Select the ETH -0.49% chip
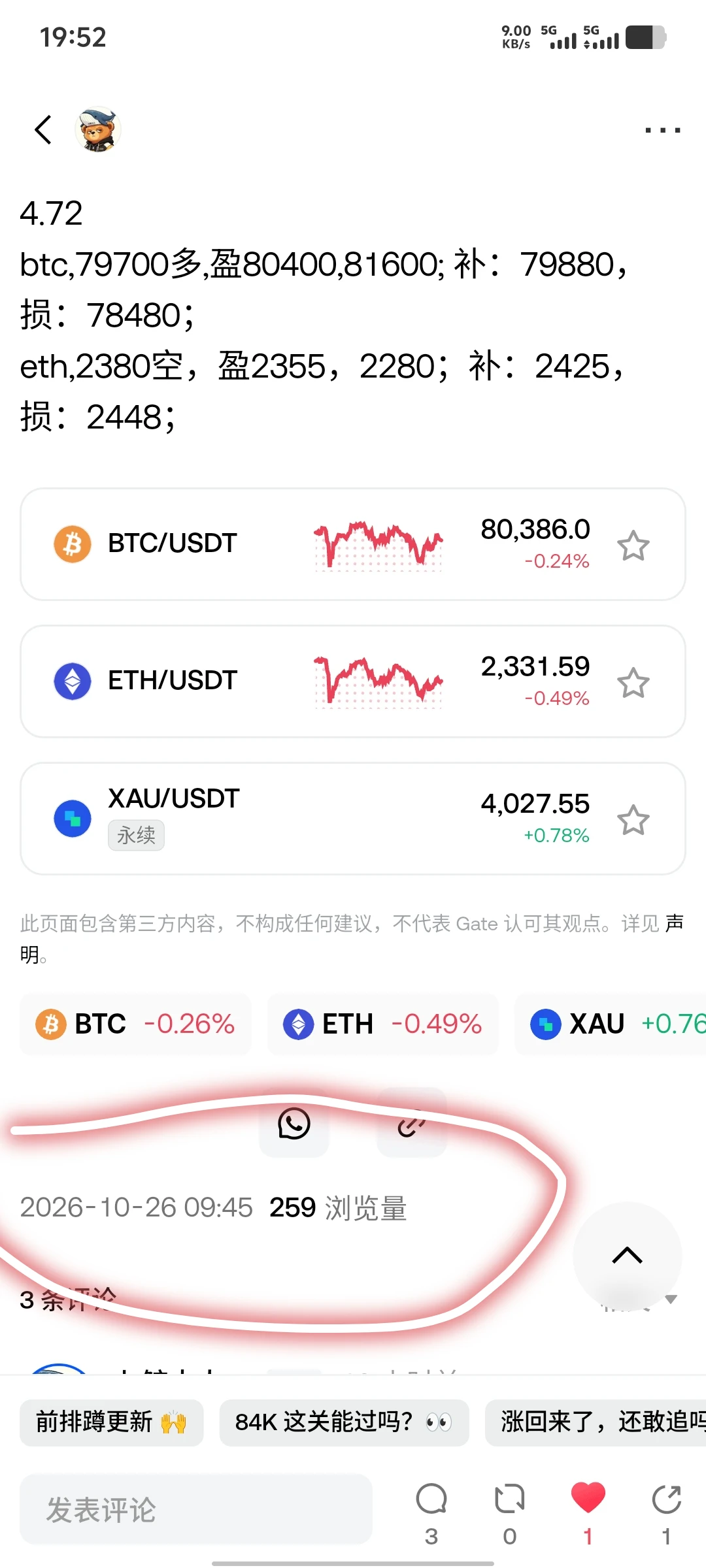Viewport: 706px width, 1568px height. [382, 1024]
